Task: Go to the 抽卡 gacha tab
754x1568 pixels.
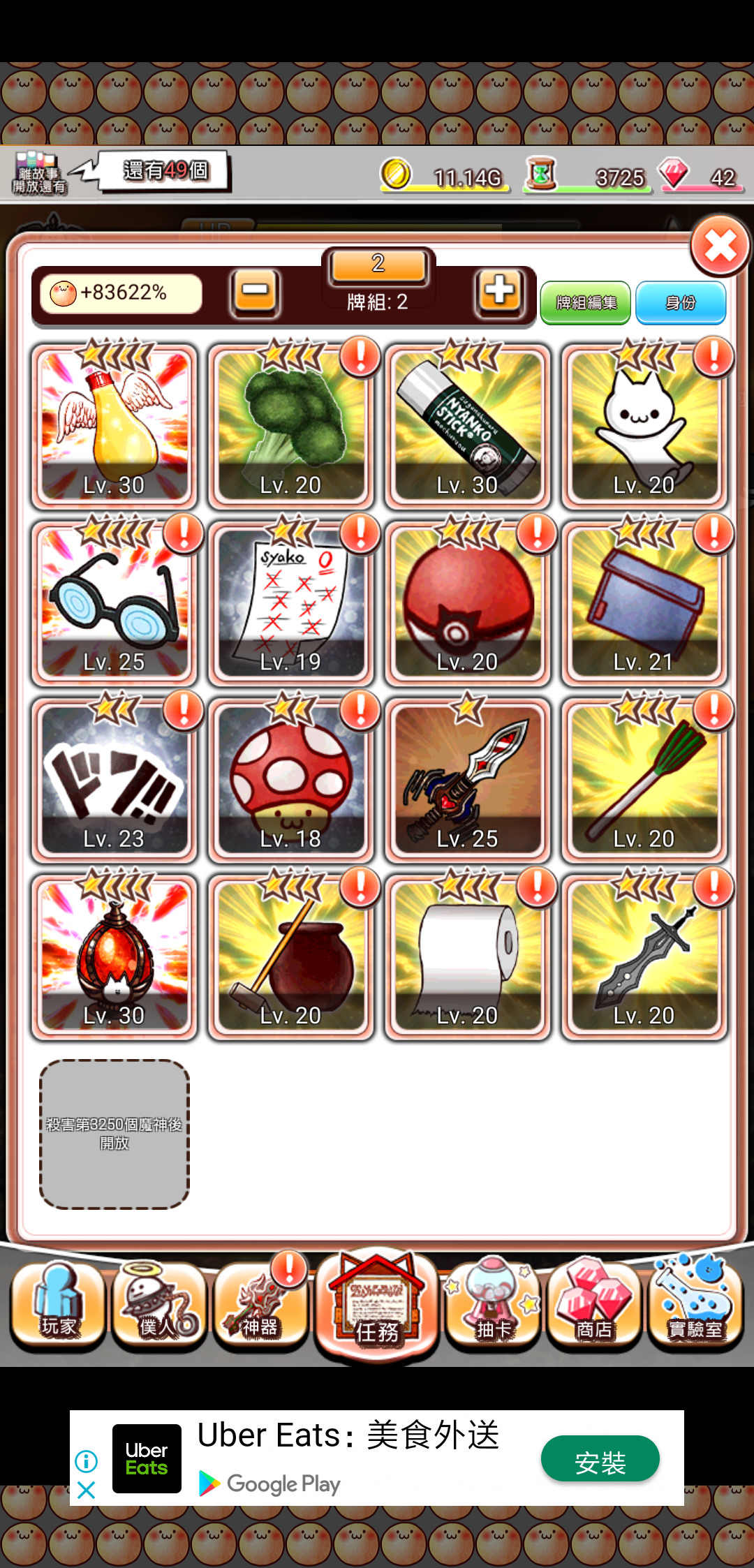Action: pyautogui.click(x=494, y=1304)
